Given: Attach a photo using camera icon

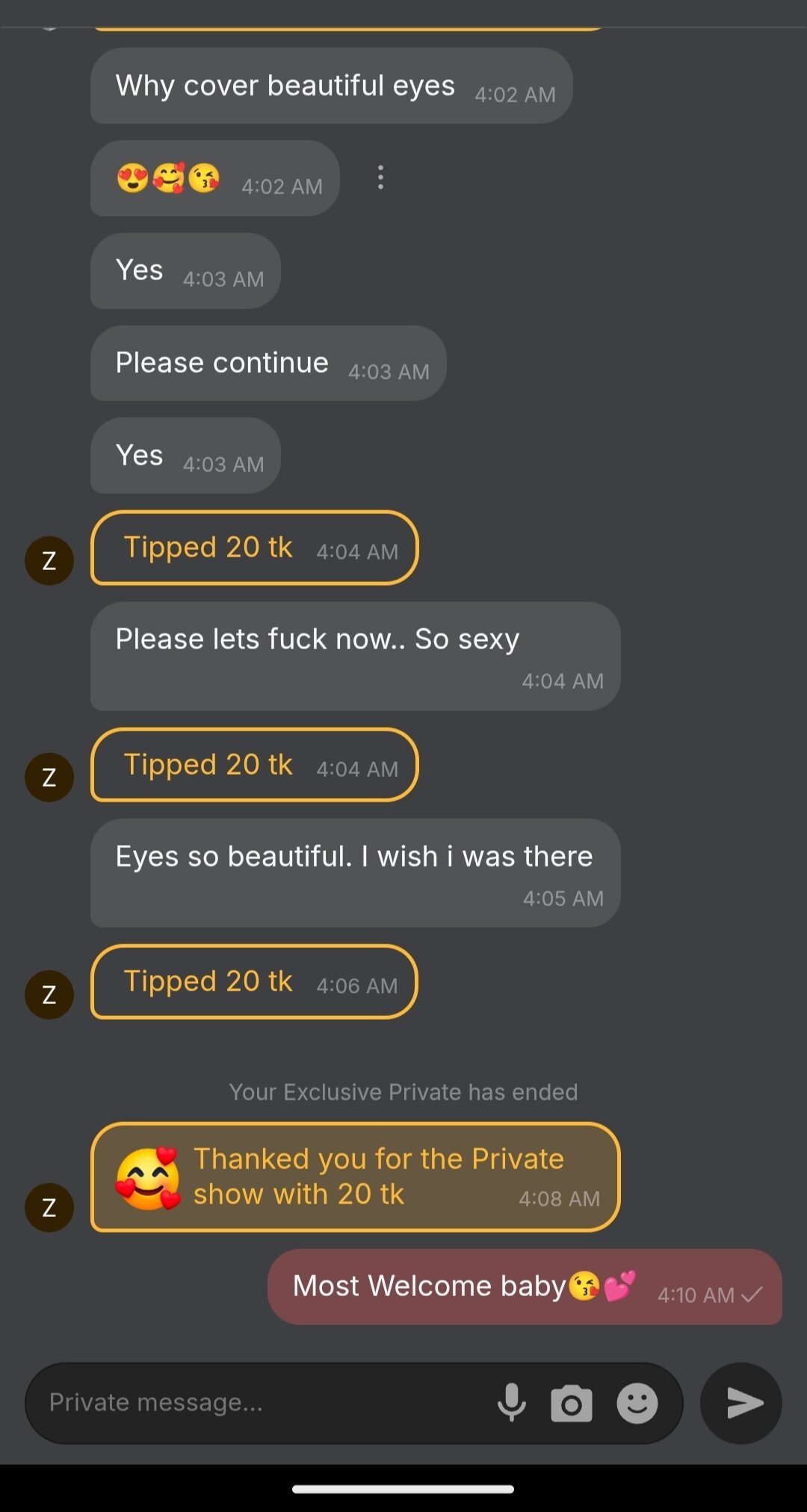Looking at the screenshot, I should pos(572,1404).
